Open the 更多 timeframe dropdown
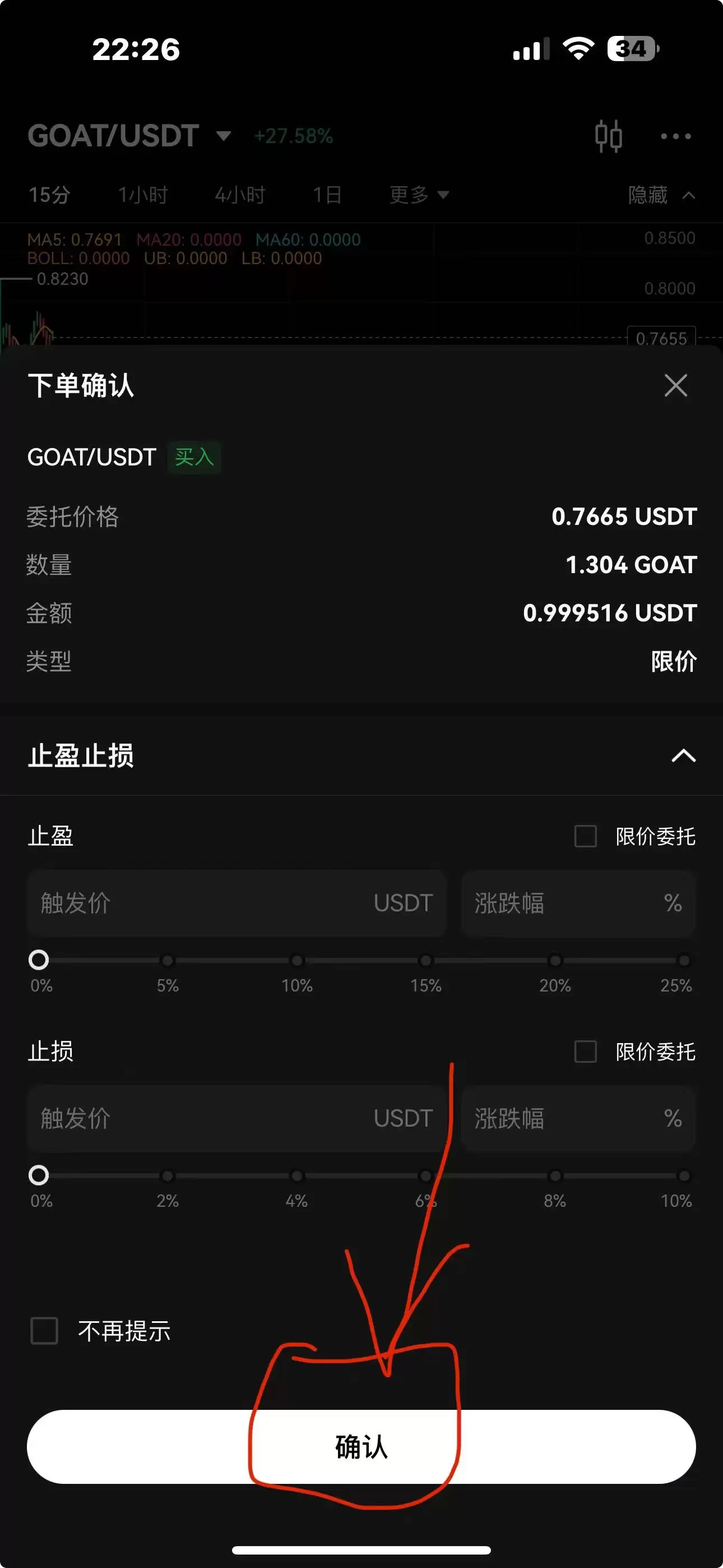Image resolution: width=723 pixels, height=1568 pixels. point(420,195)
